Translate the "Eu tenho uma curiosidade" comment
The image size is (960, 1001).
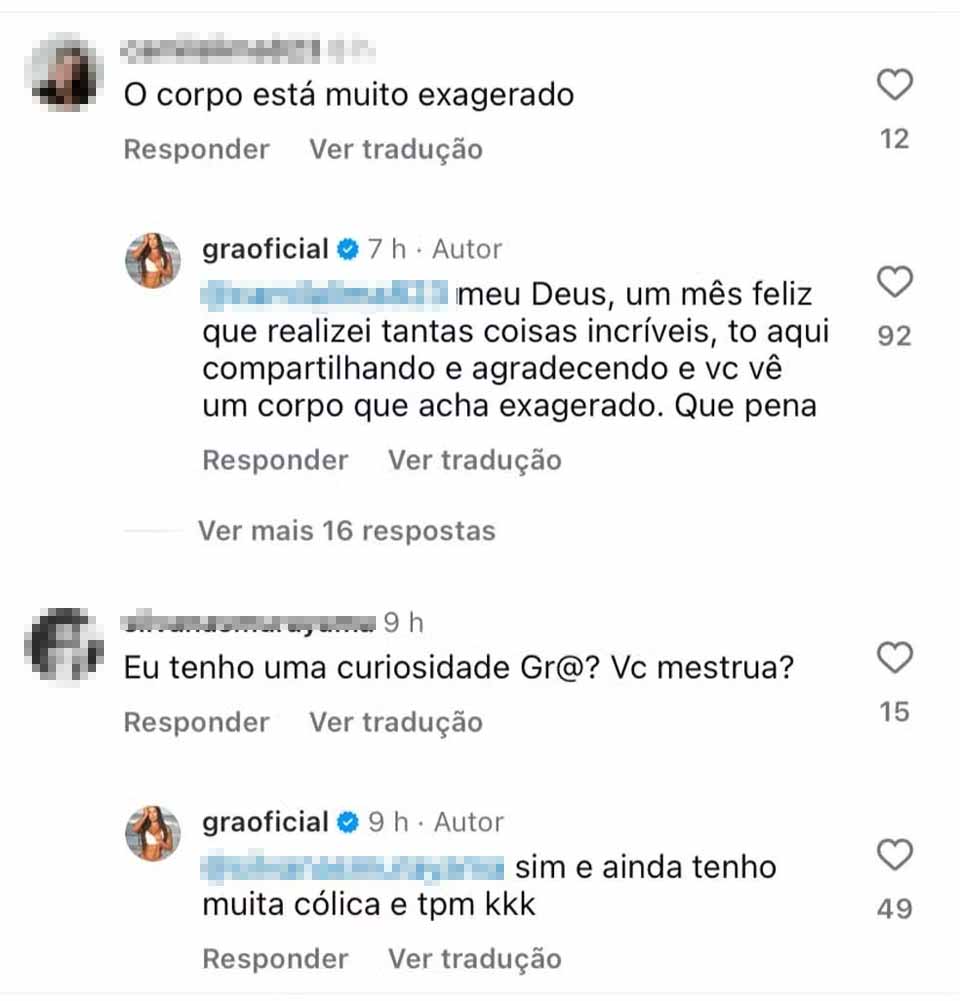tap(395, 722)
